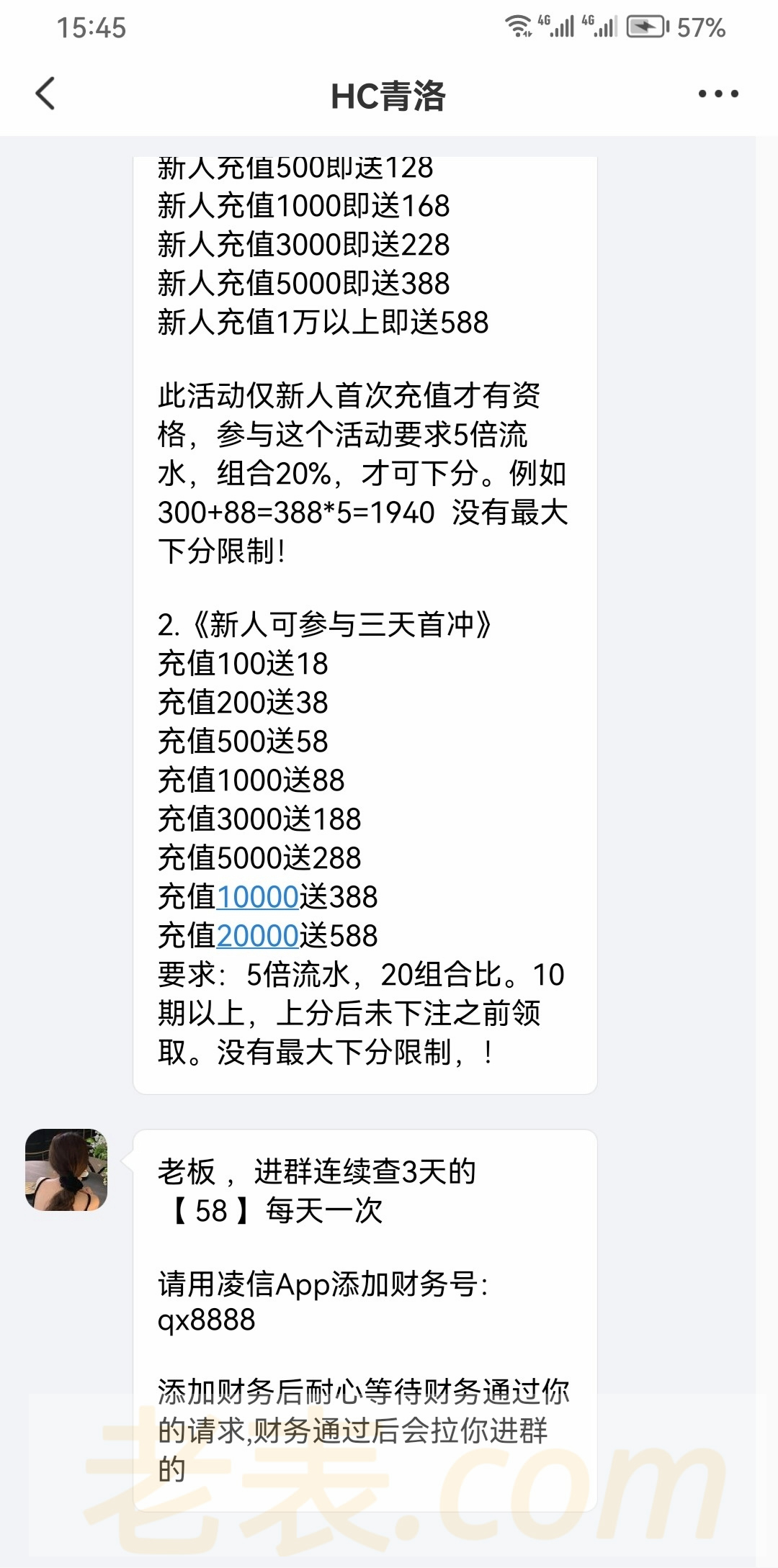Go back from the HC青洛 chat
The height and width of the screenshot is (1568, 778).
pos(45,94)
